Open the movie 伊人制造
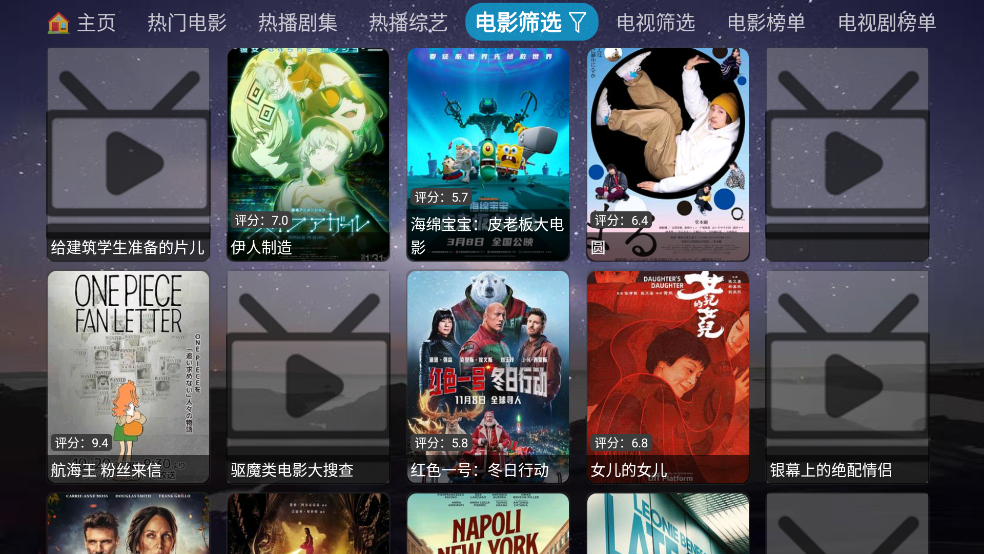 click(308, 155)
